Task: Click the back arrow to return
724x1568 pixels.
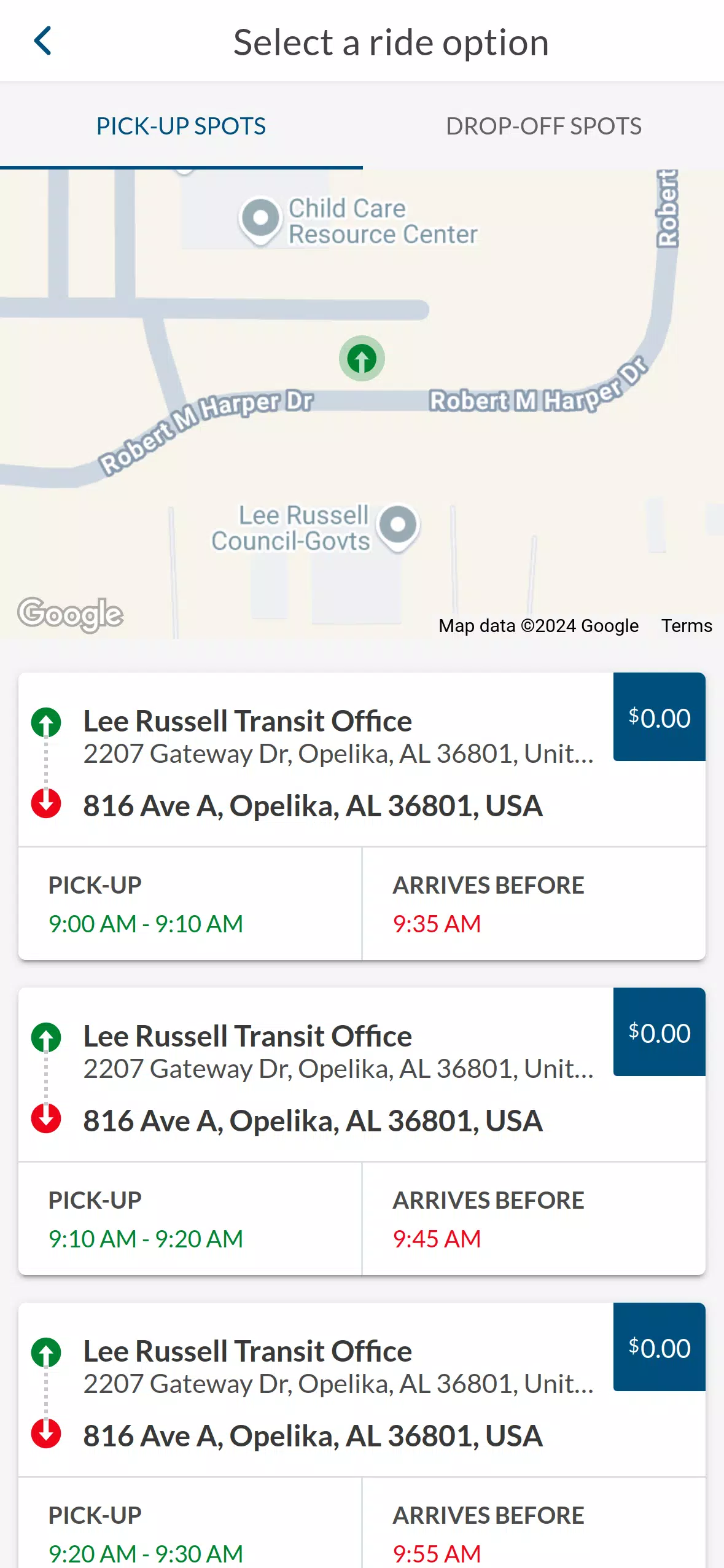Action: pyautogui.click(x=42, y=41)
